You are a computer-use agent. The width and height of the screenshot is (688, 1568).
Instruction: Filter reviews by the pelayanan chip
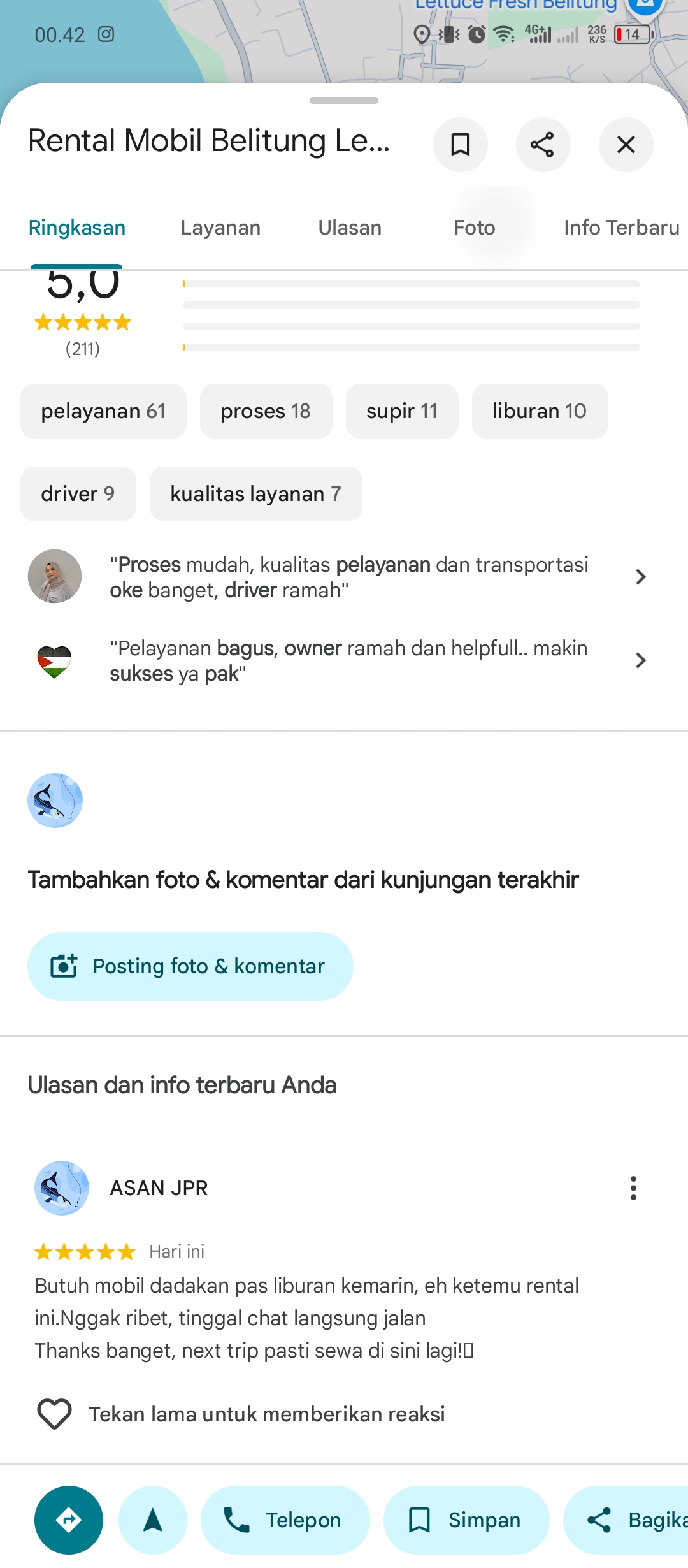(x=103, y=411)
